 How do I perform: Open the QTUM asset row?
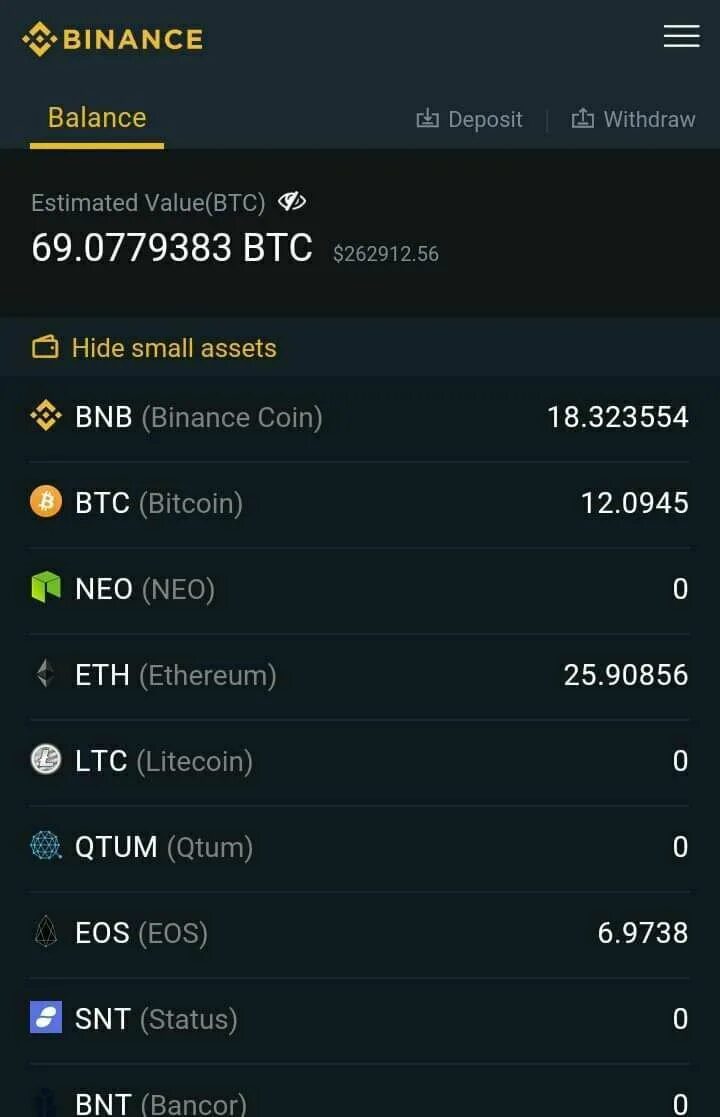coord(360,848)
